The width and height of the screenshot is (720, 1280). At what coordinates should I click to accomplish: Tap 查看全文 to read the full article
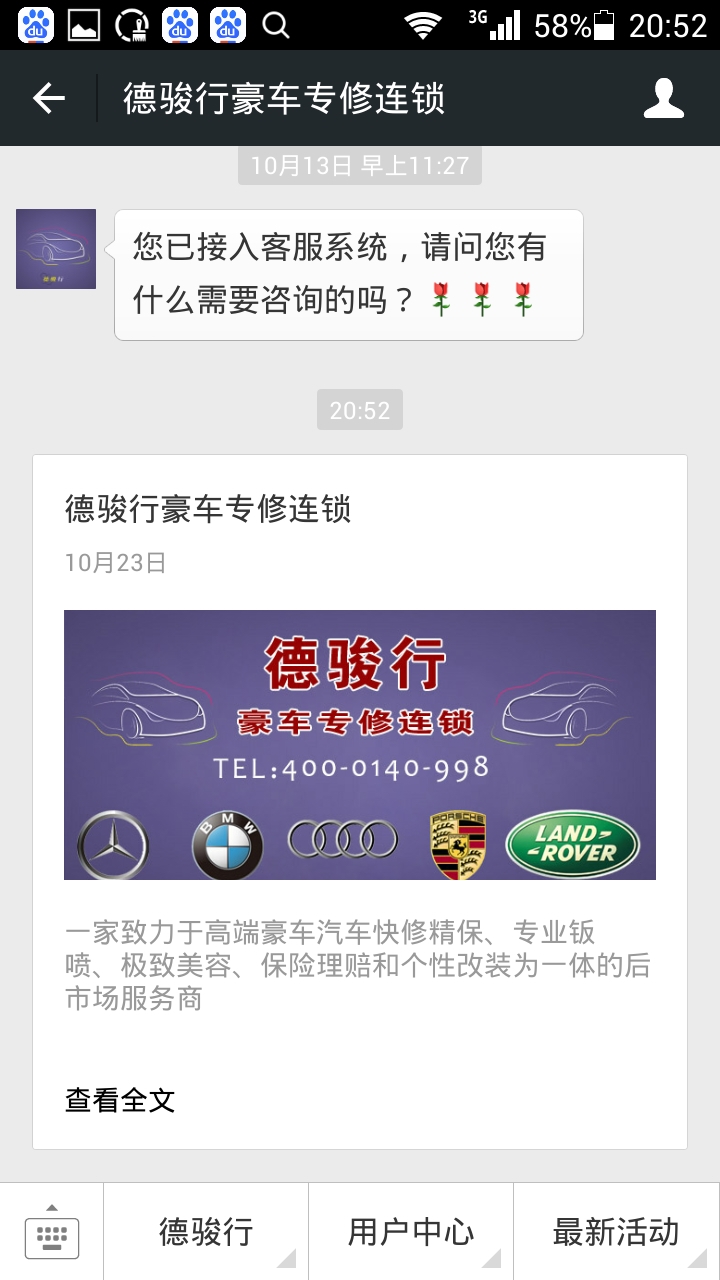(119, 1100)
